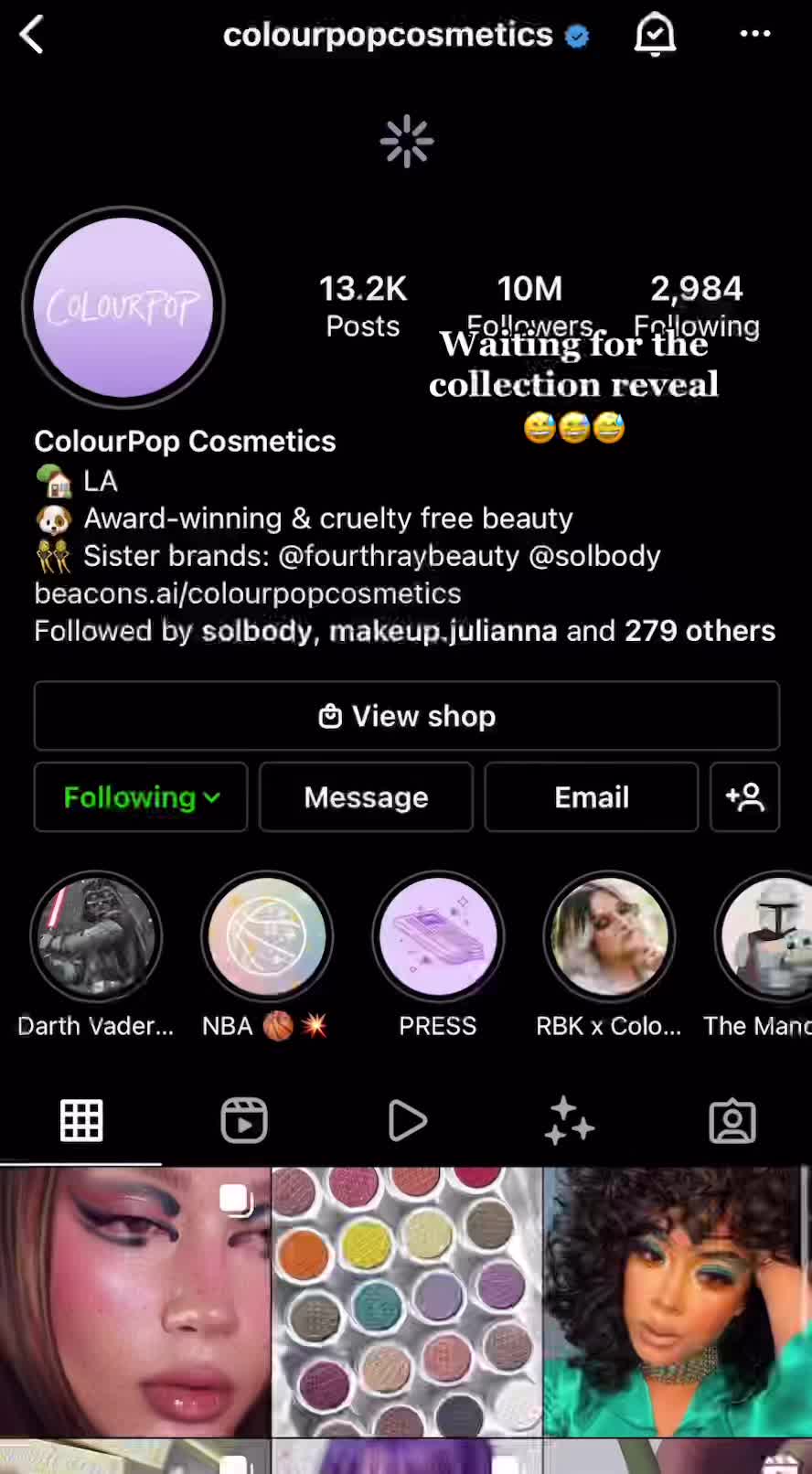The image size is (812, 1474).
Task: Open the eyeshadow pans grid post
Action: coord(407,1301)
